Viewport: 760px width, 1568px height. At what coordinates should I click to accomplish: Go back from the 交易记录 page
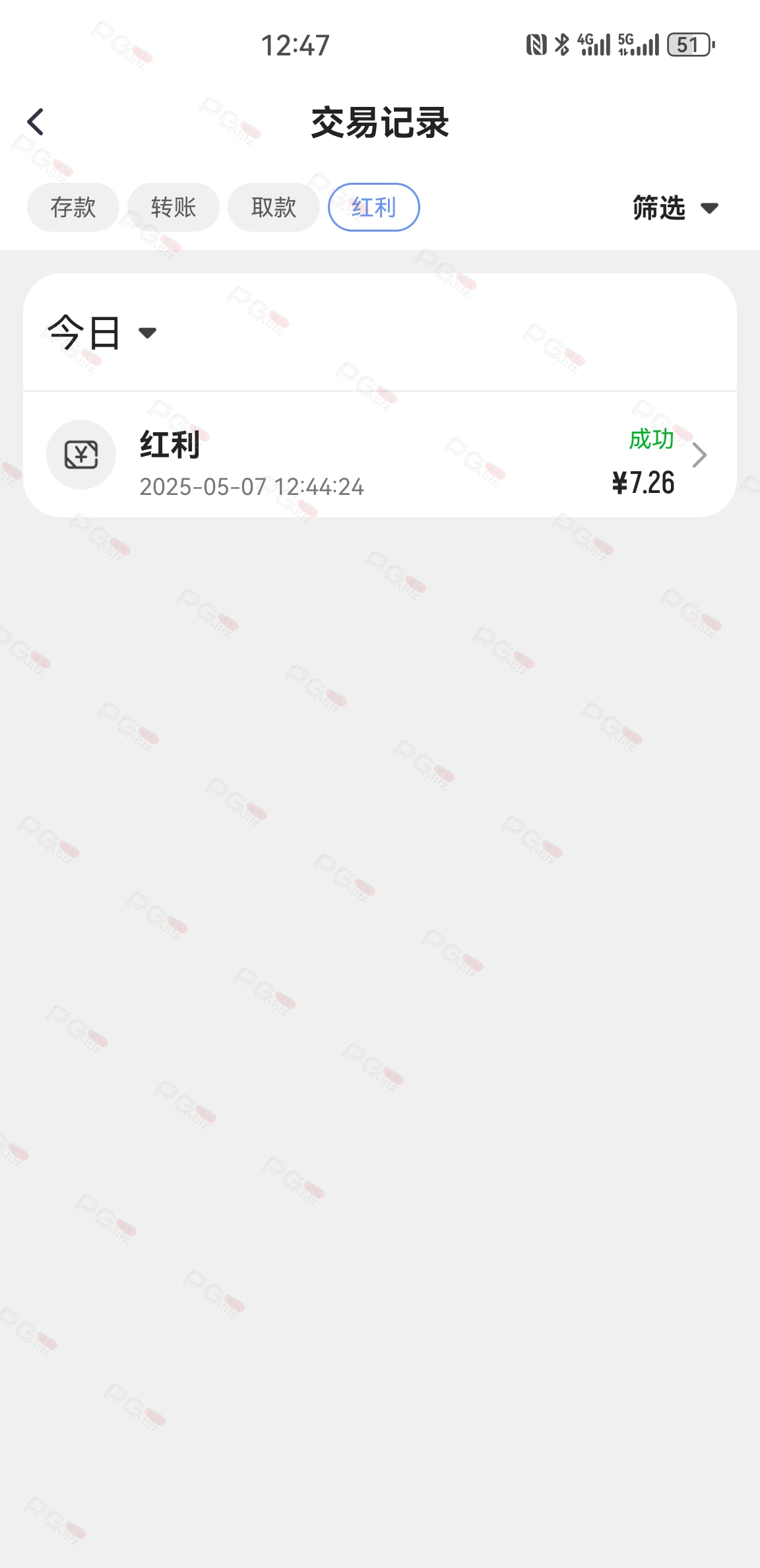[x=36, y=122]
